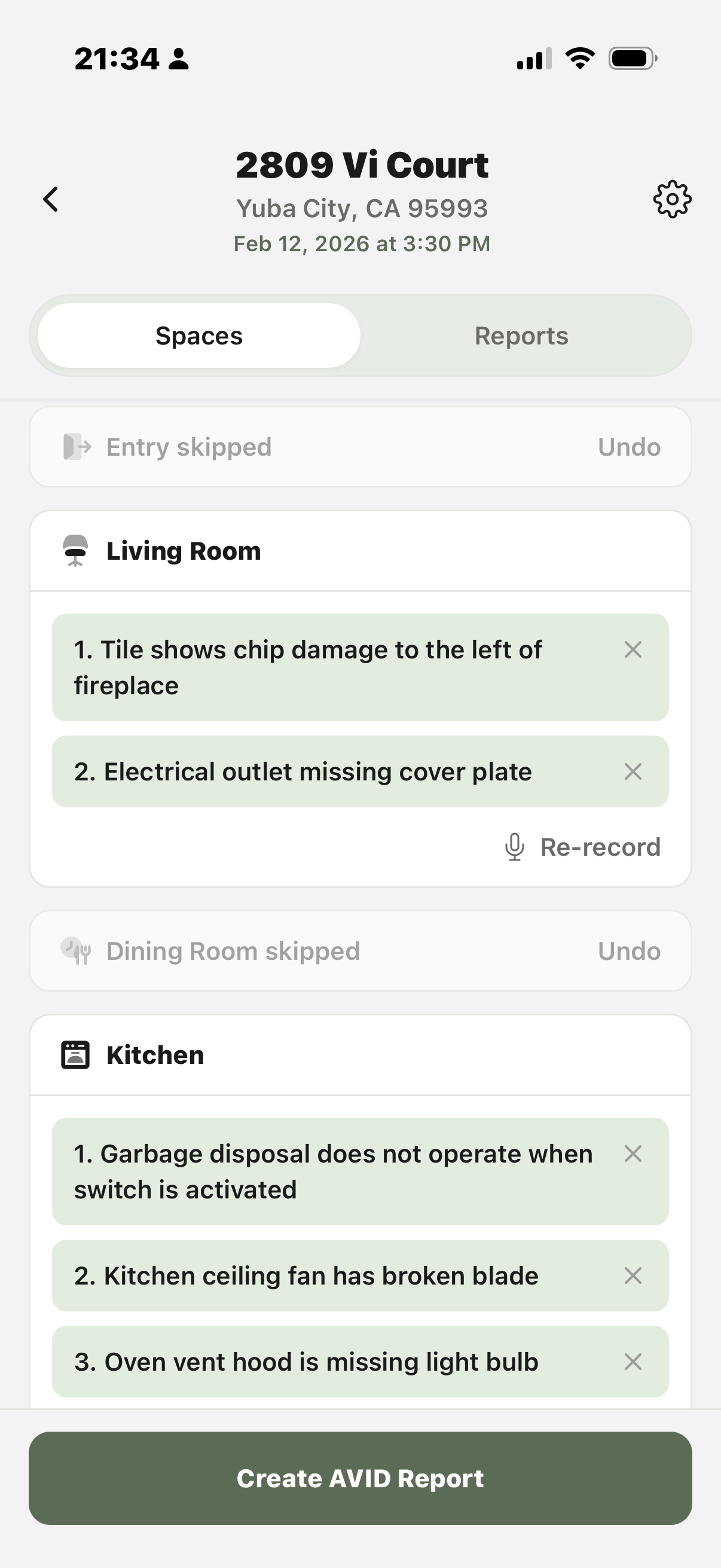Tap the door icon next to Entry skipped
The width and height of the screenshot is (721, 1568).
coord(75,446)
